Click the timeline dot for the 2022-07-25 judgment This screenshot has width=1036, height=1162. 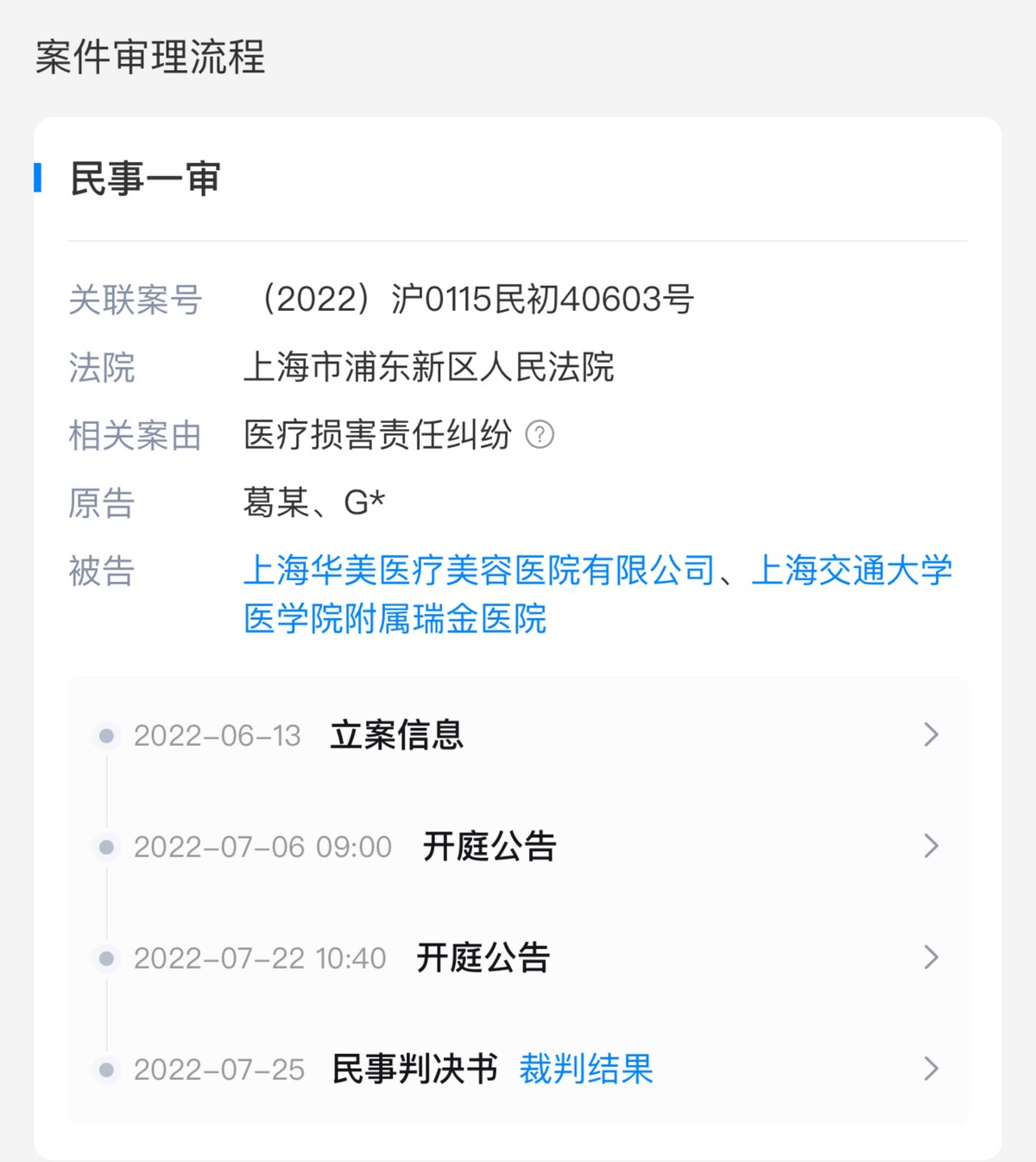[x=106, y=1070]
